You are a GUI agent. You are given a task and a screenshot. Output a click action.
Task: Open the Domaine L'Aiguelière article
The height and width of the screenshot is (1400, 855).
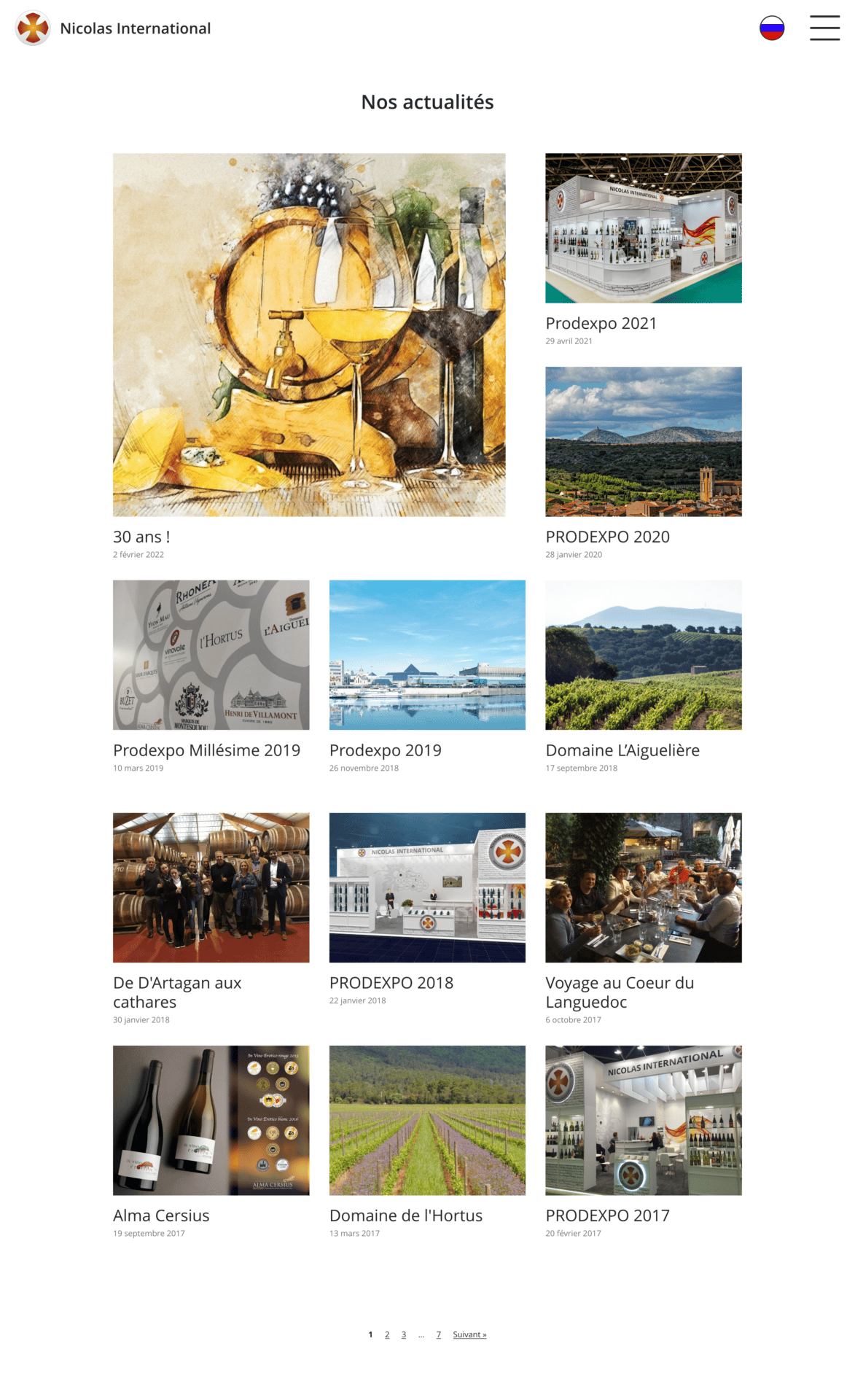point(622,750)
